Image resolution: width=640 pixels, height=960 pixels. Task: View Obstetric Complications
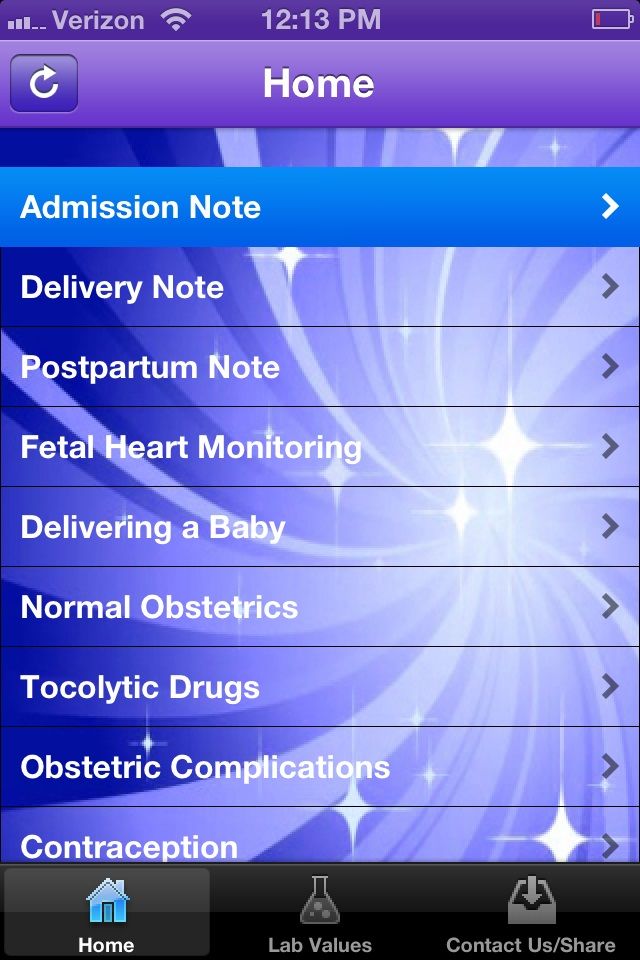click(320, 767)
